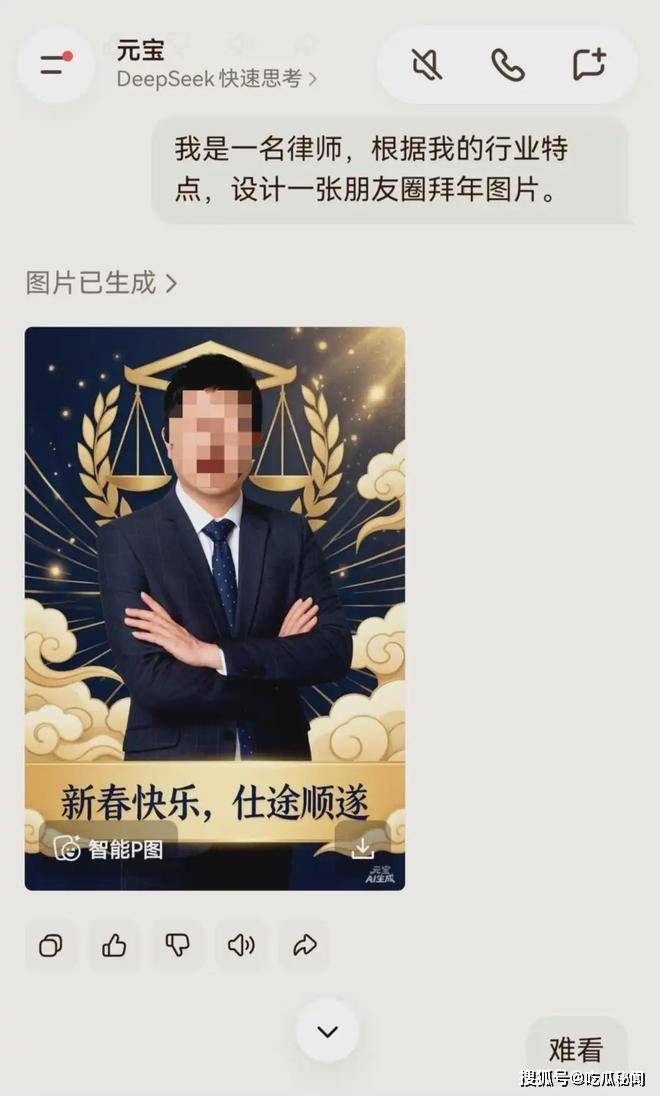Open the side menu drawer
This screenshot has width=660, height=1096.
point(56,65)
